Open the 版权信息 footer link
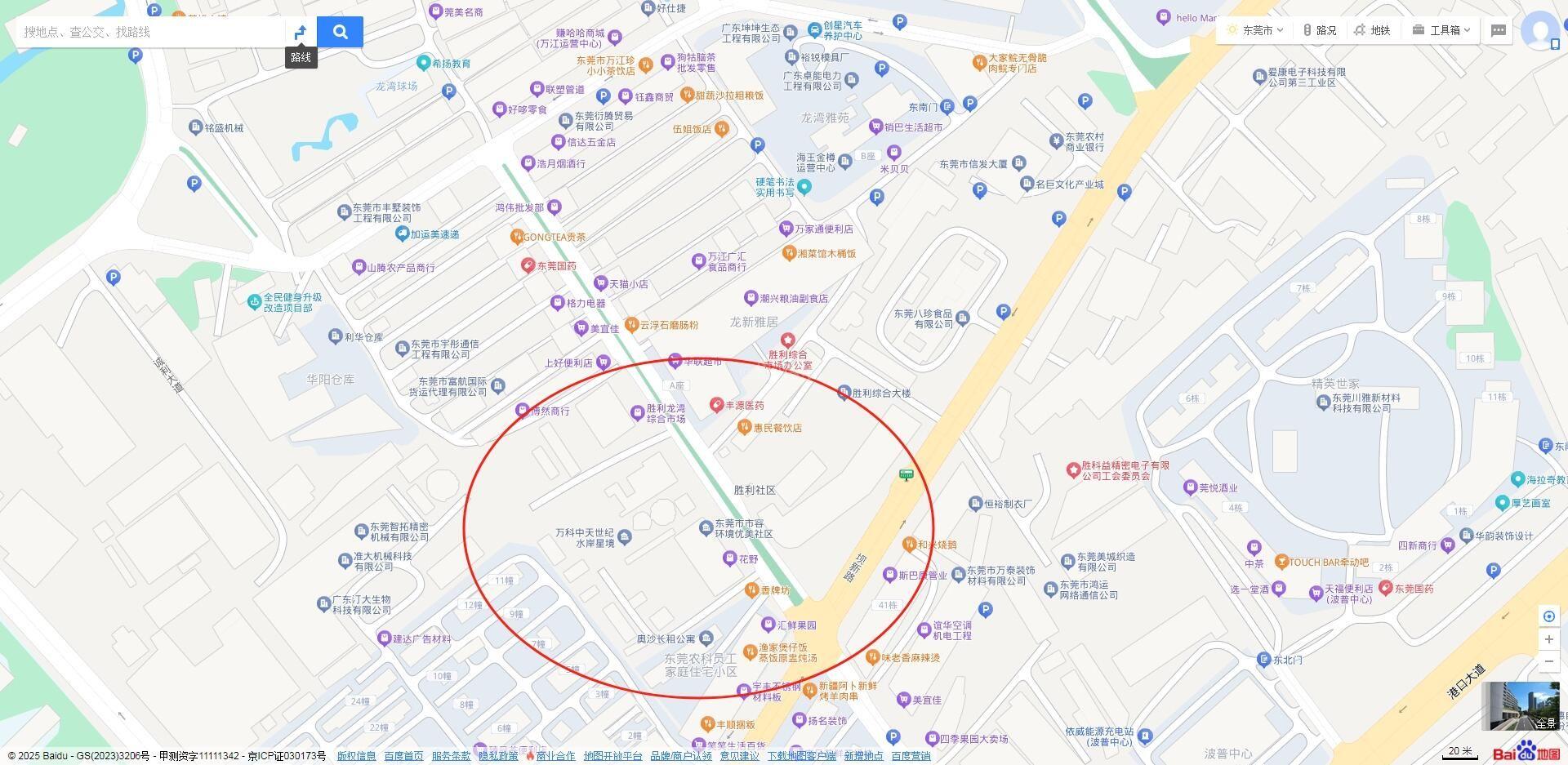This screenshot has width=1568, height=765. click(x=356, y=756)
